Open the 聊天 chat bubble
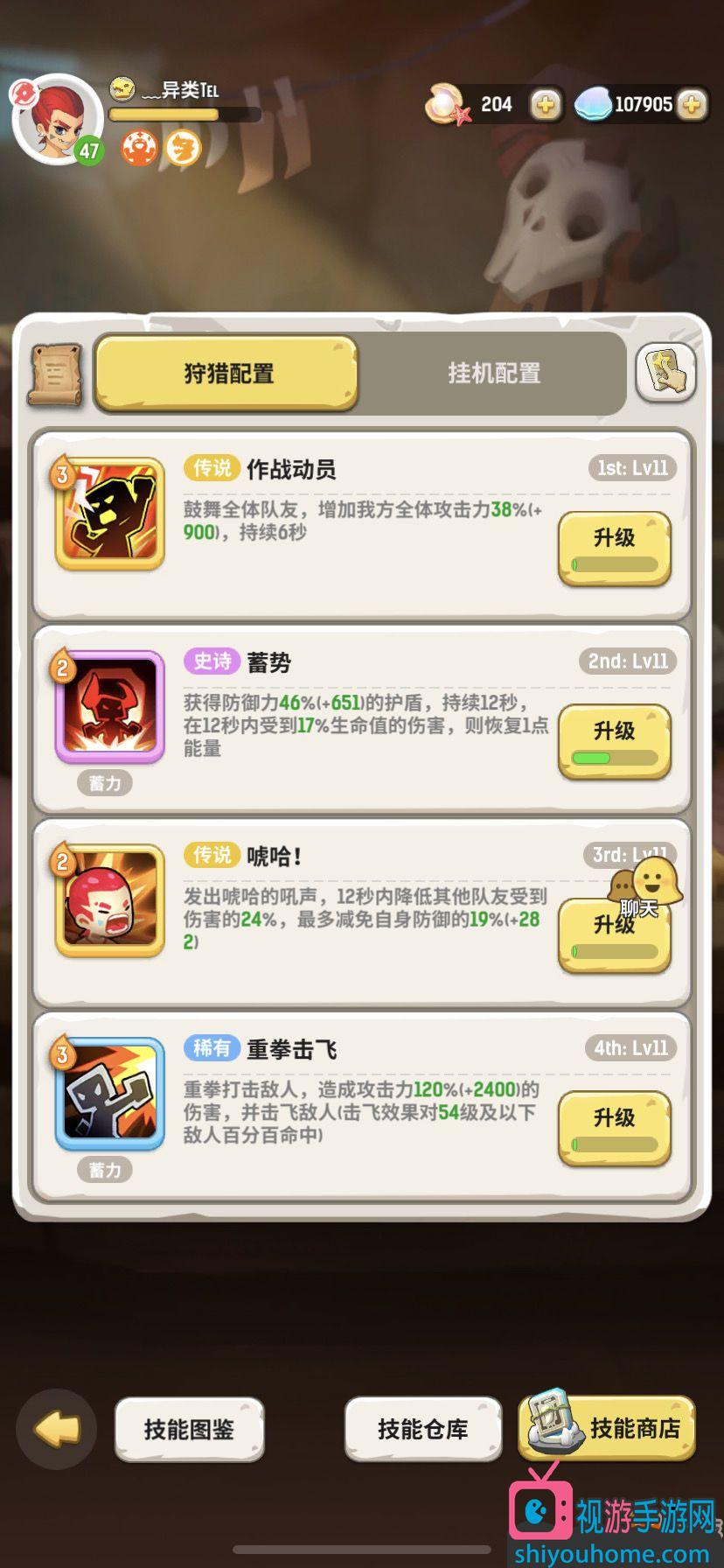 (645, 885)
